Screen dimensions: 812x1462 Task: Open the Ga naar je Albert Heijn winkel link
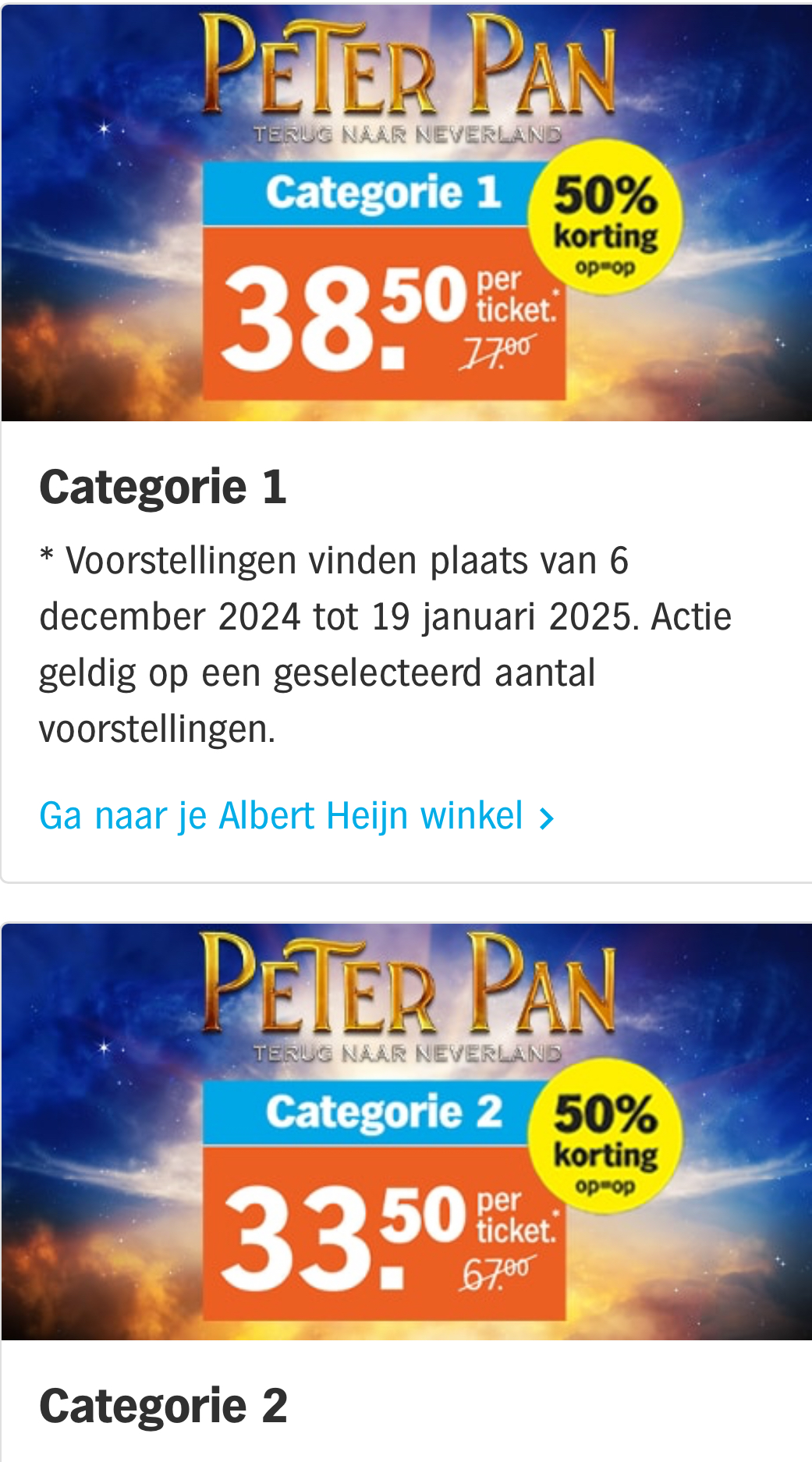(281, 816)
